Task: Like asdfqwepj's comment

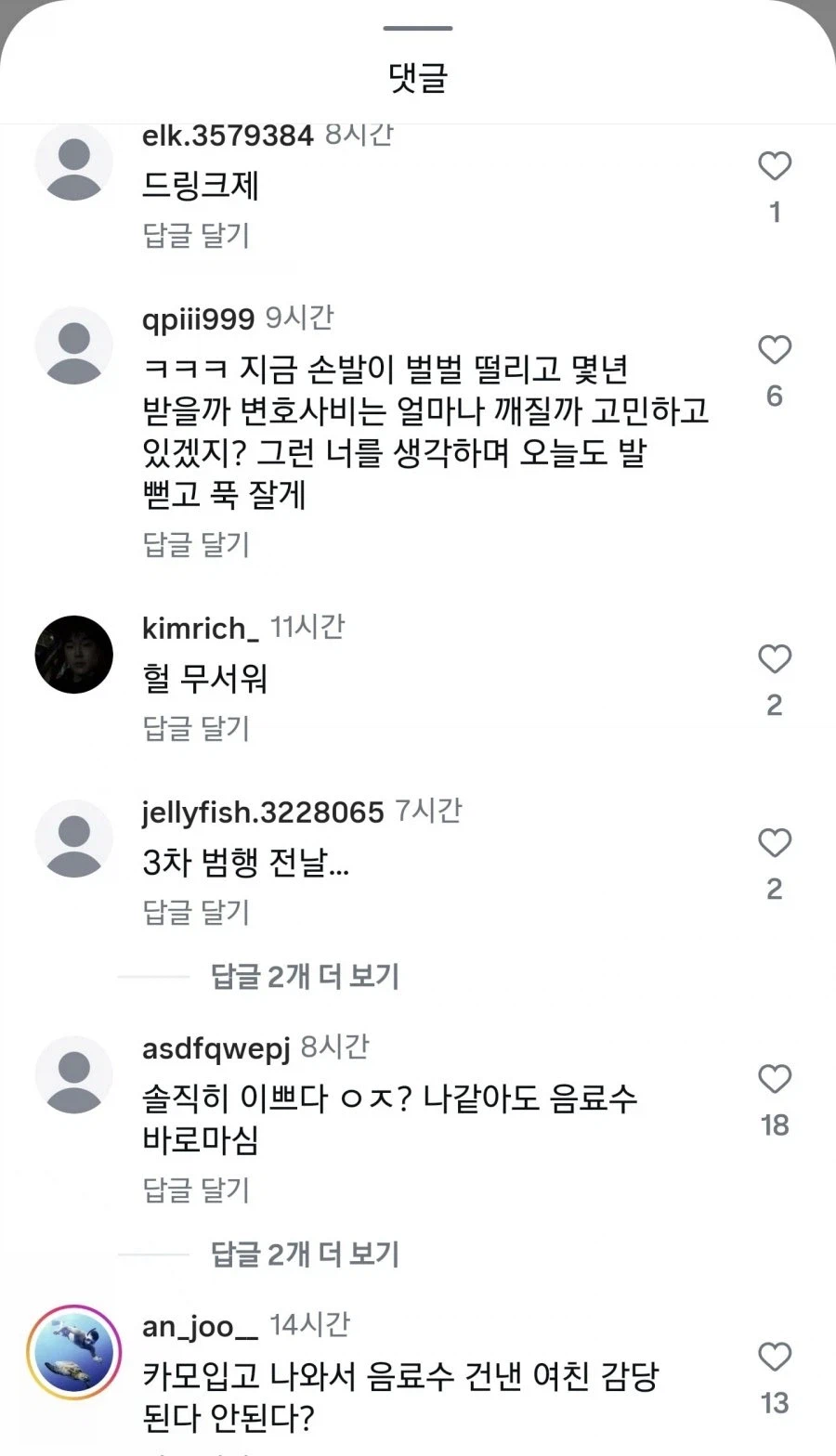Action: coord(774,1079)
